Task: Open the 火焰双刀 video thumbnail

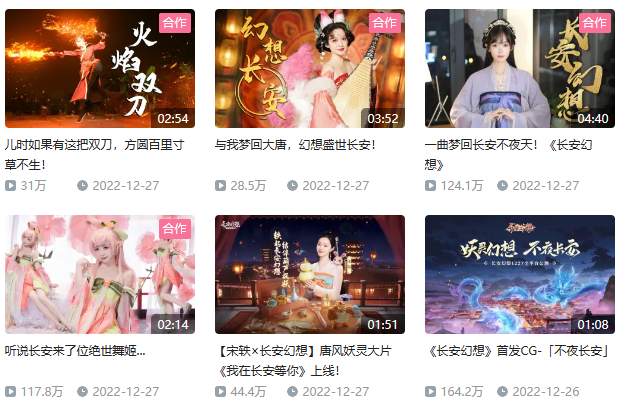Action: point(100,69)
